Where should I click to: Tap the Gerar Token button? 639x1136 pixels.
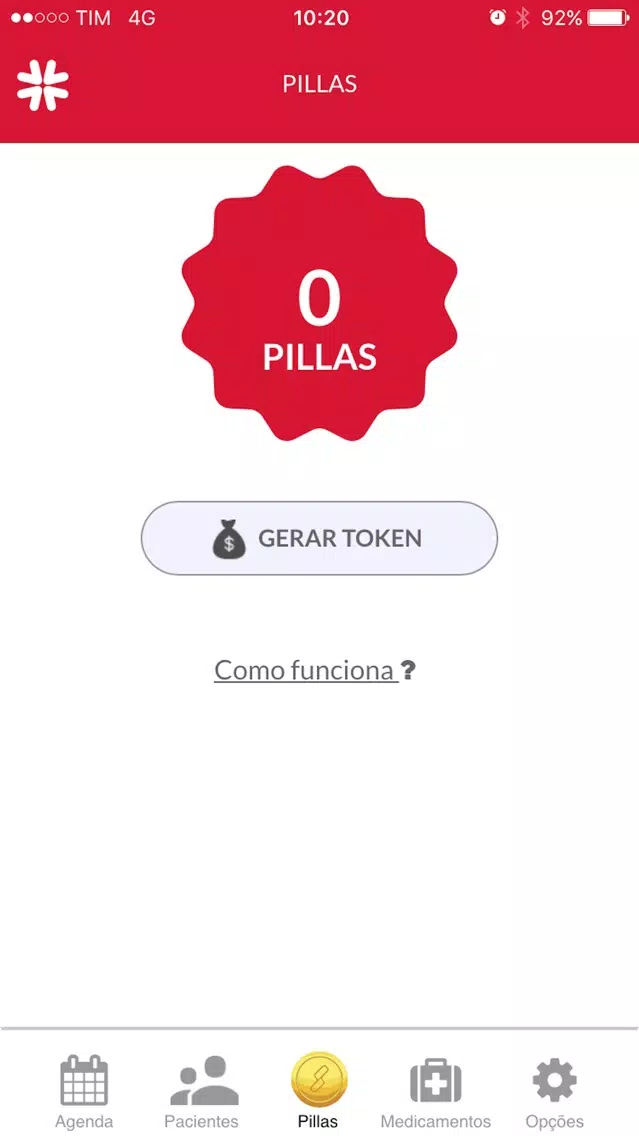point(319,538)
